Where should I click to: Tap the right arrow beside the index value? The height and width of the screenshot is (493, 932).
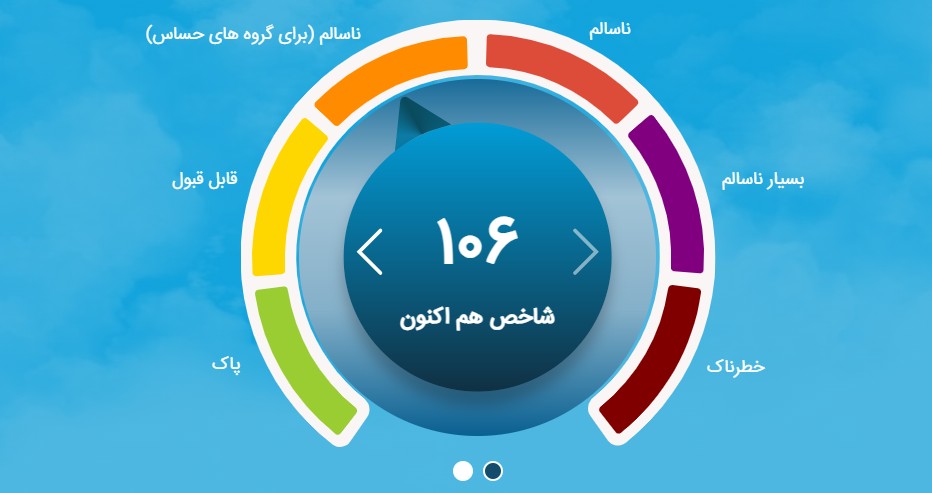pos(586,251)
